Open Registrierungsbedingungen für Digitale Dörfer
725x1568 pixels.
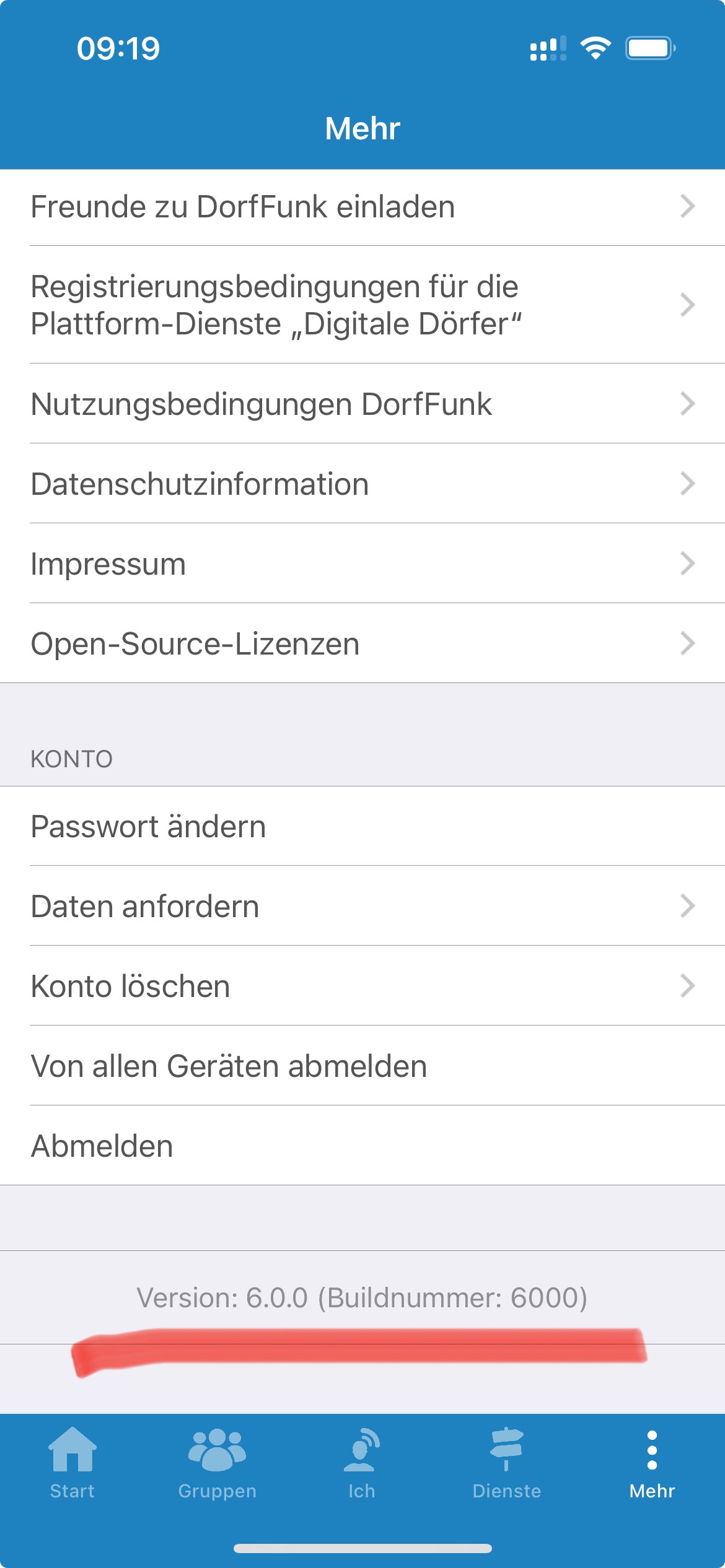tap(362, 305)
